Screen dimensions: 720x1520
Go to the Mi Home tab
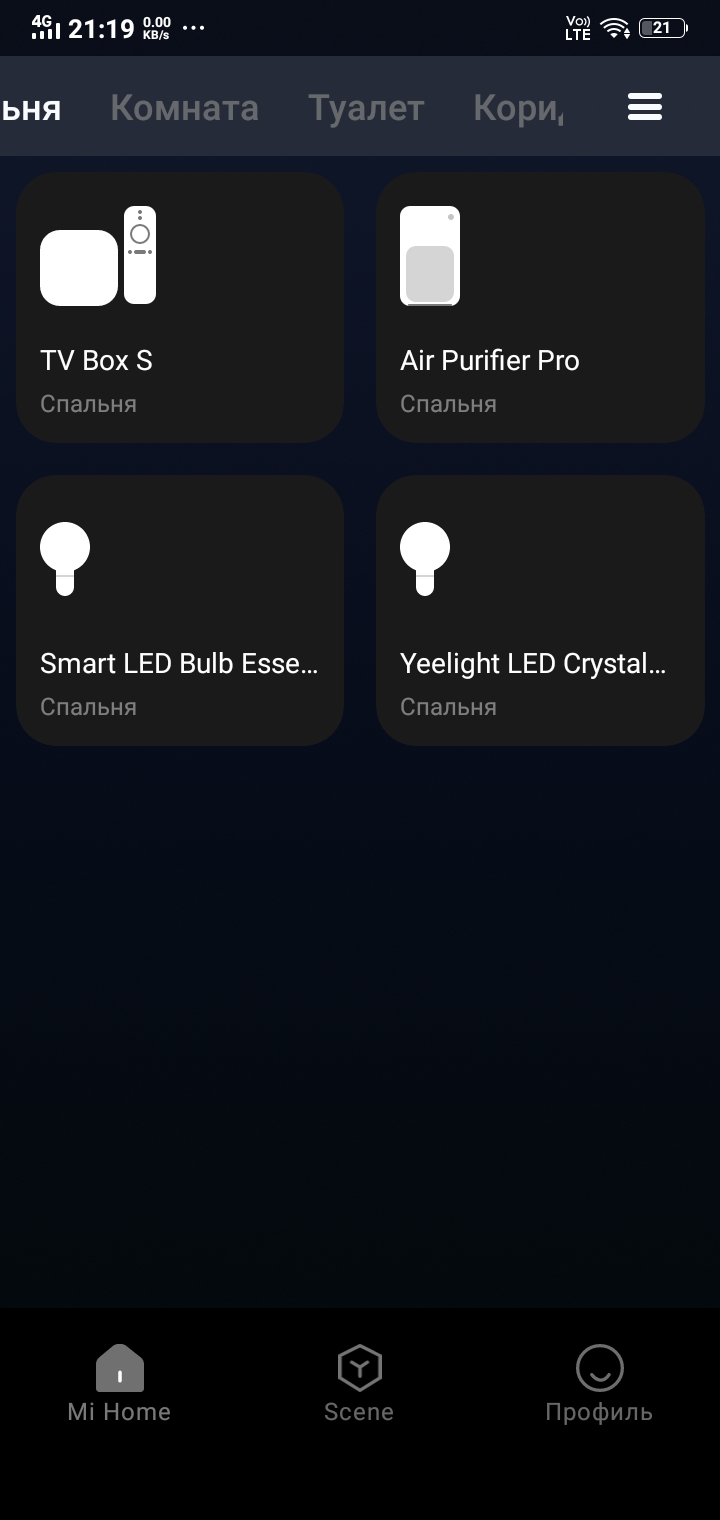(119, 1384)
